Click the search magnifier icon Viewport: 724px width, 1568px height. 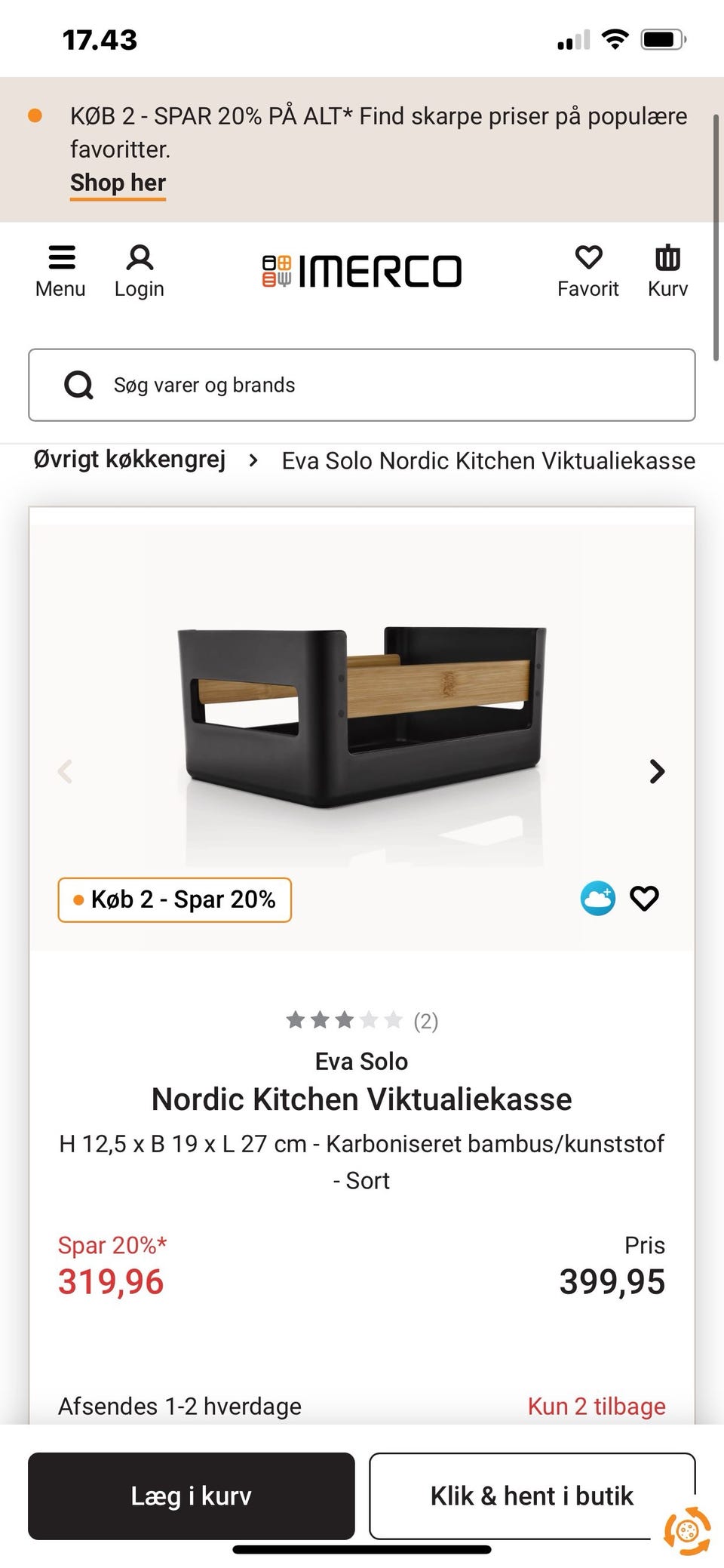tap(77, 385)
